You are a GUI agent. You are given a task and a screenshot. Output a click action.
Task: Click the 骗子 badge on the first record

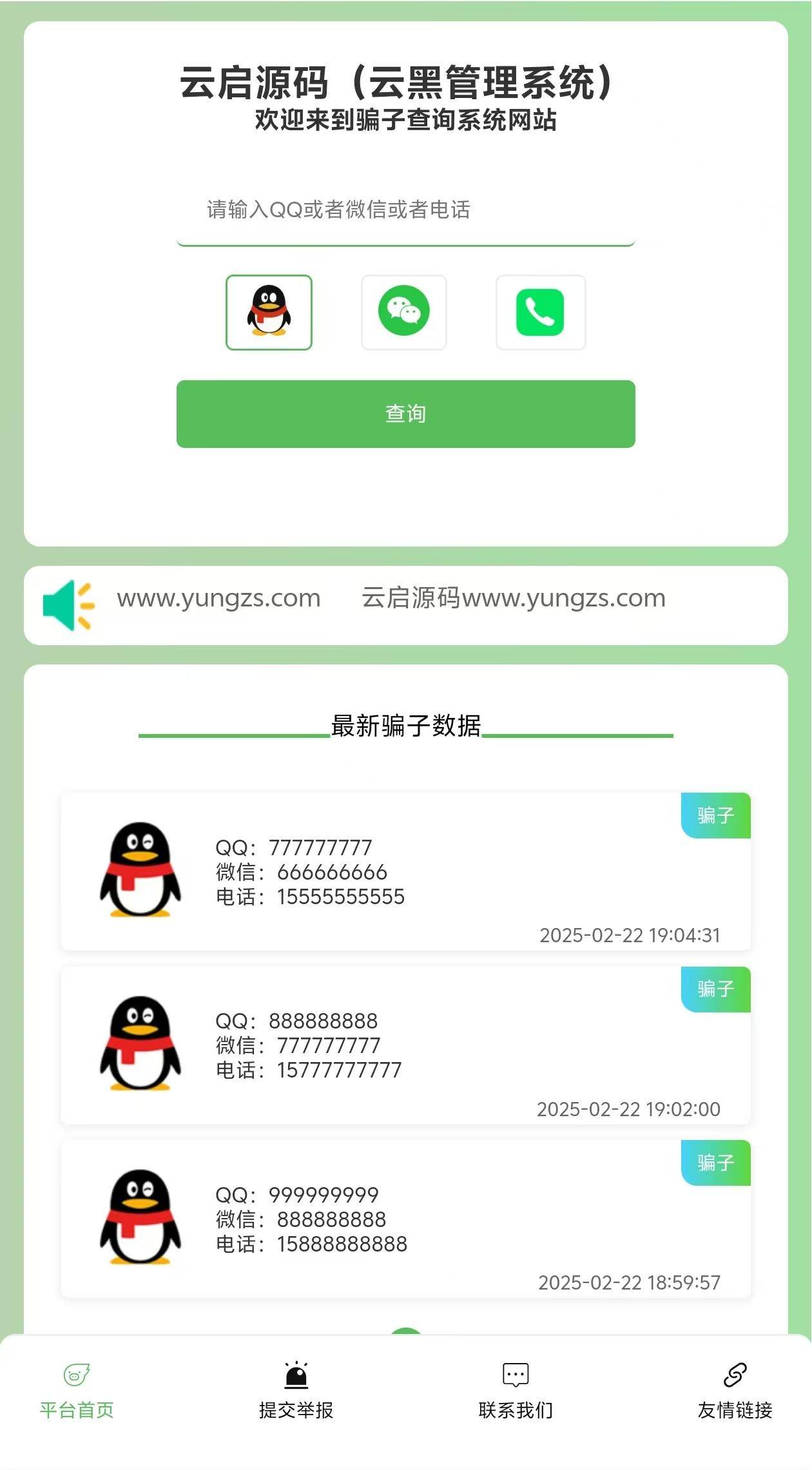point(715,815)
